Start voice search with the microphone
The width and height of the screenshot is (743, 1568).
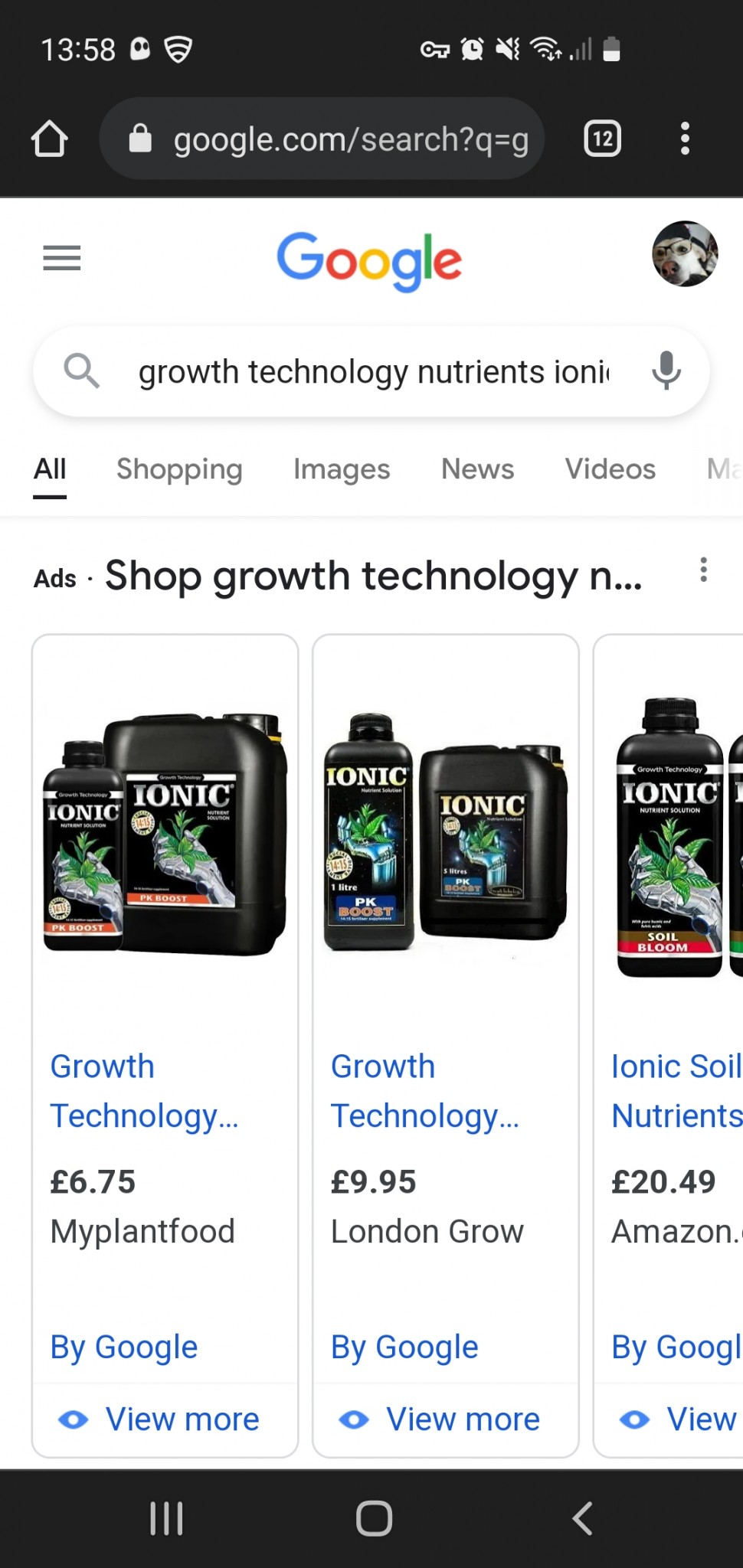666,371
